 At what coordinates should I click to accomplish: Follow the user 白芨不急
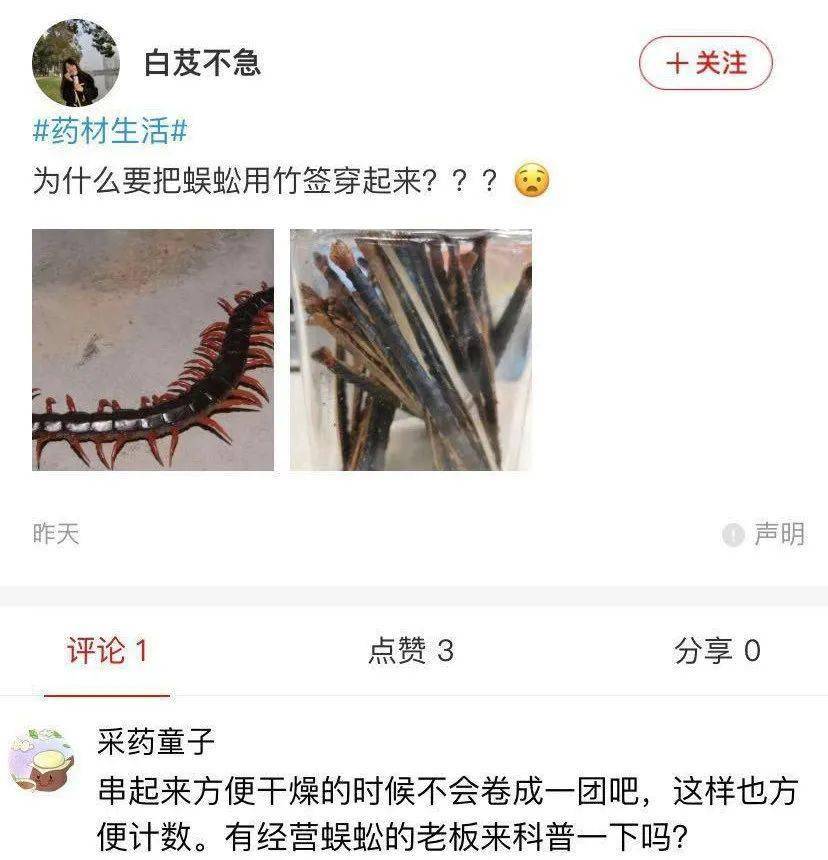[706, 63]
